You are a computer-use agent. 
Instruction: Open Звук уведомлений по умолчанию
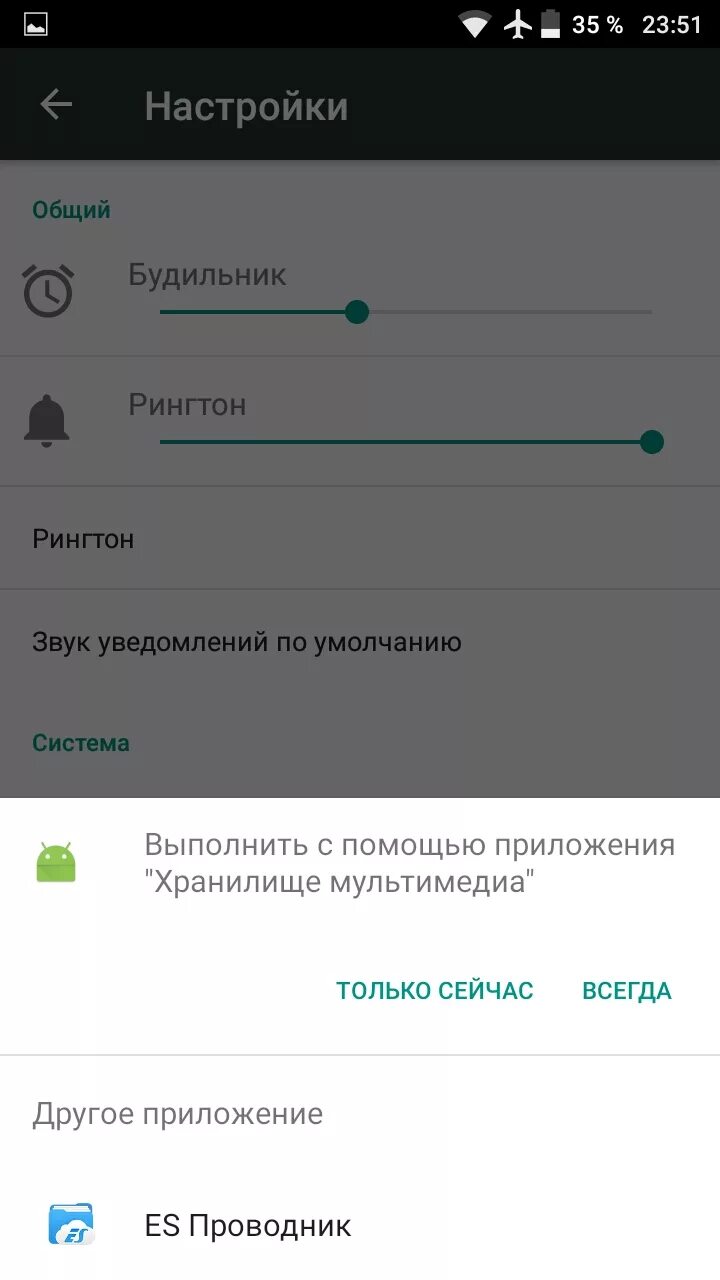point(360,642)
